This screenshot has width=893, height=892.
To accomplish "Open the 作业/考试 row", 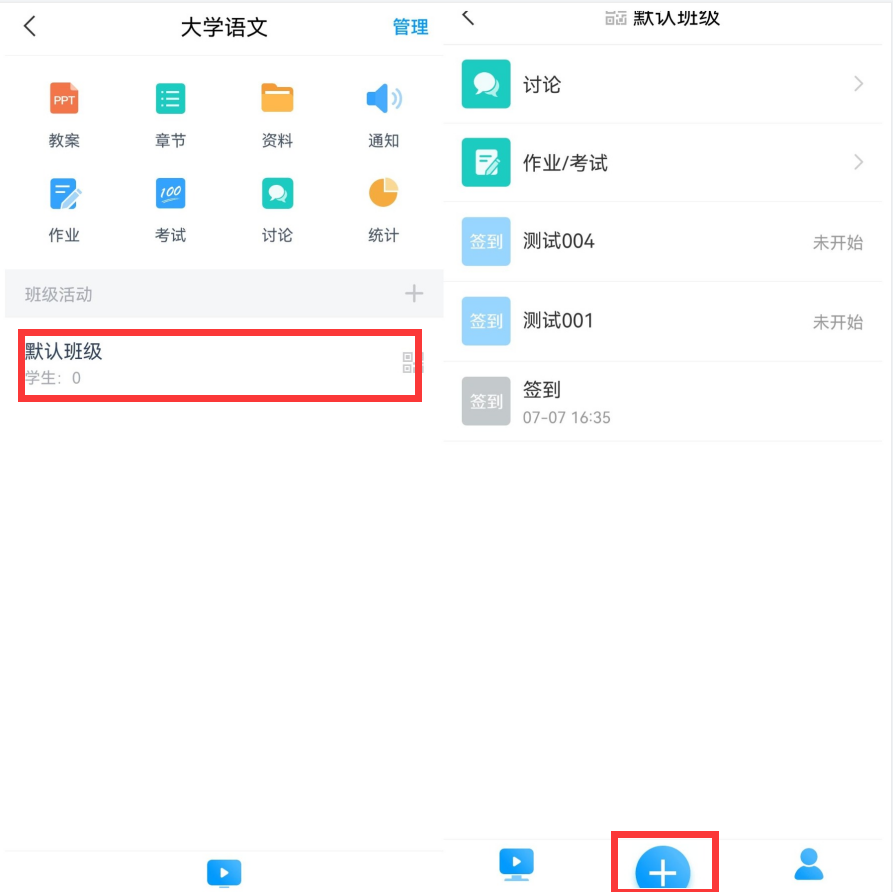I will coord(662,163).
